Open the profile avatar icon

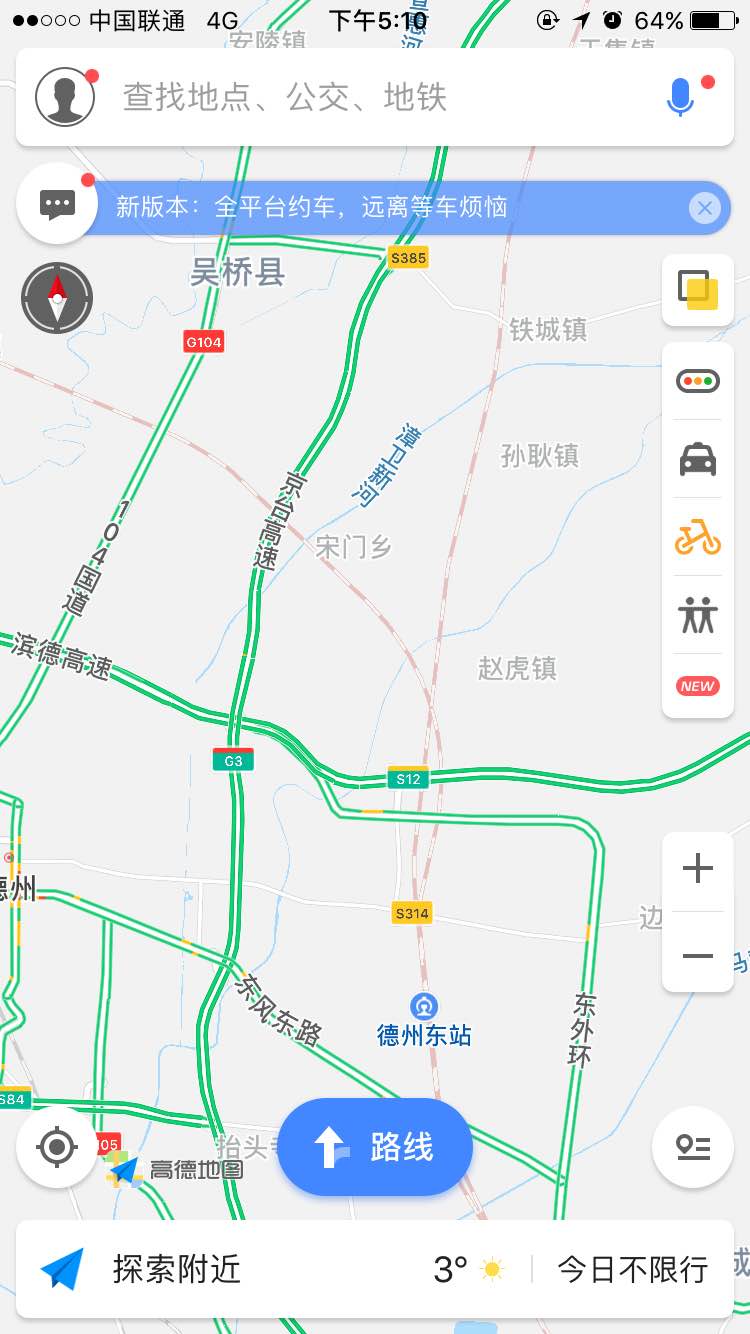pyautogui.click(x=65, y=97)
